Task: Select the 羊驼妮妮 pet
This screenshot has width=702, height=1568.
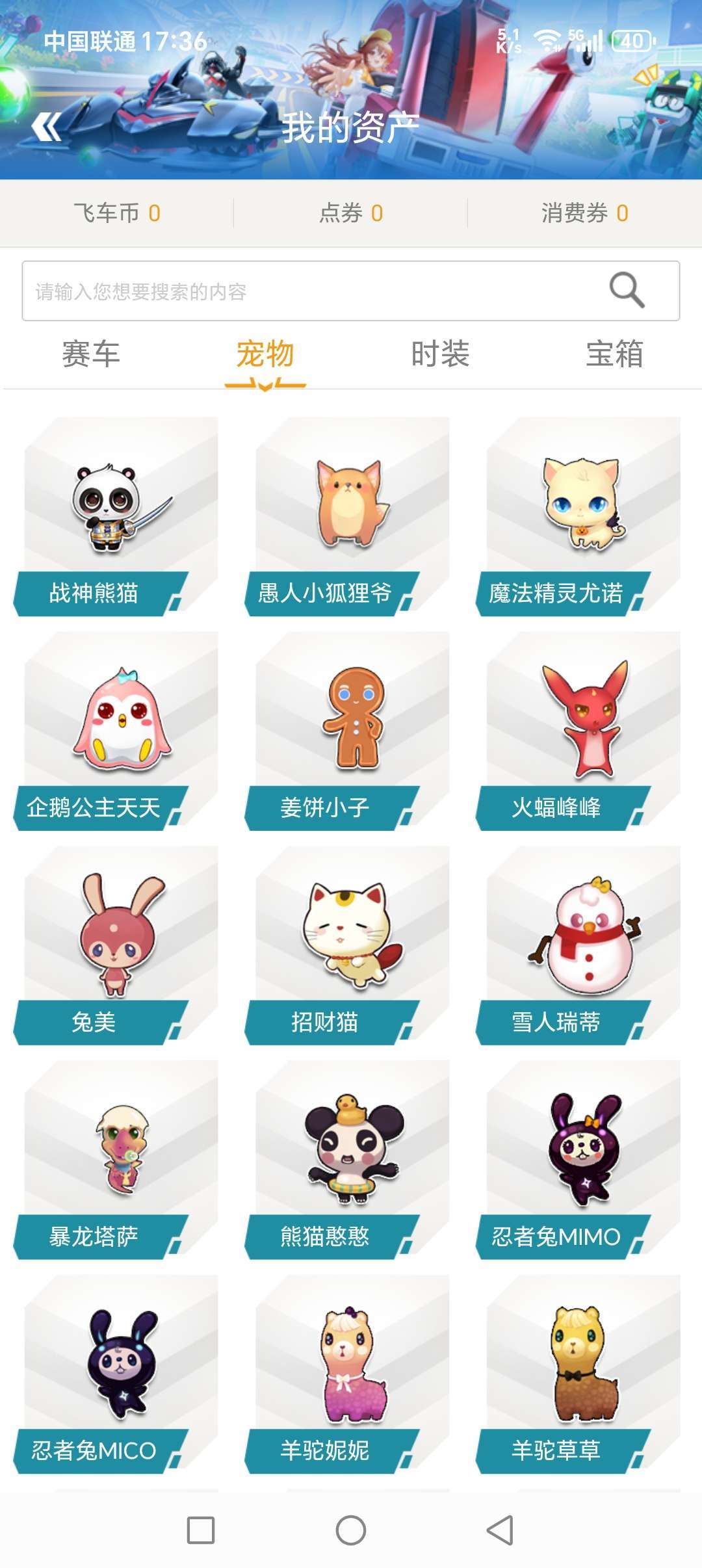Action: pyautogui.click(x=348, y=1375)
